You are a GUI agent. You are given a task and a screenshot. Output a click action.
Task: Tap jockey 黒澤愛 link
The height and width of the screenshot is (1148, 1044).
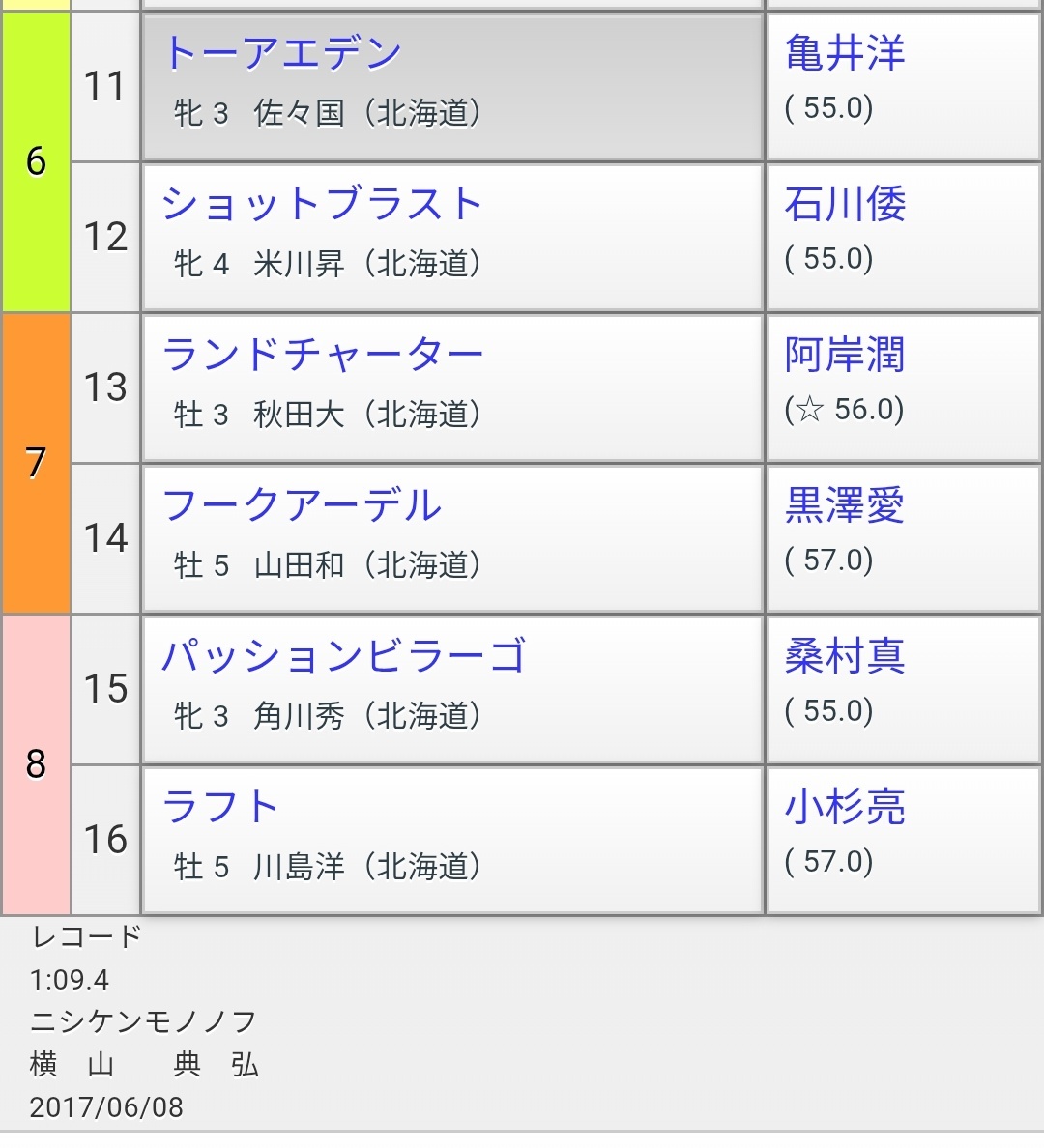pyautogui.click(x=845, y=505)
